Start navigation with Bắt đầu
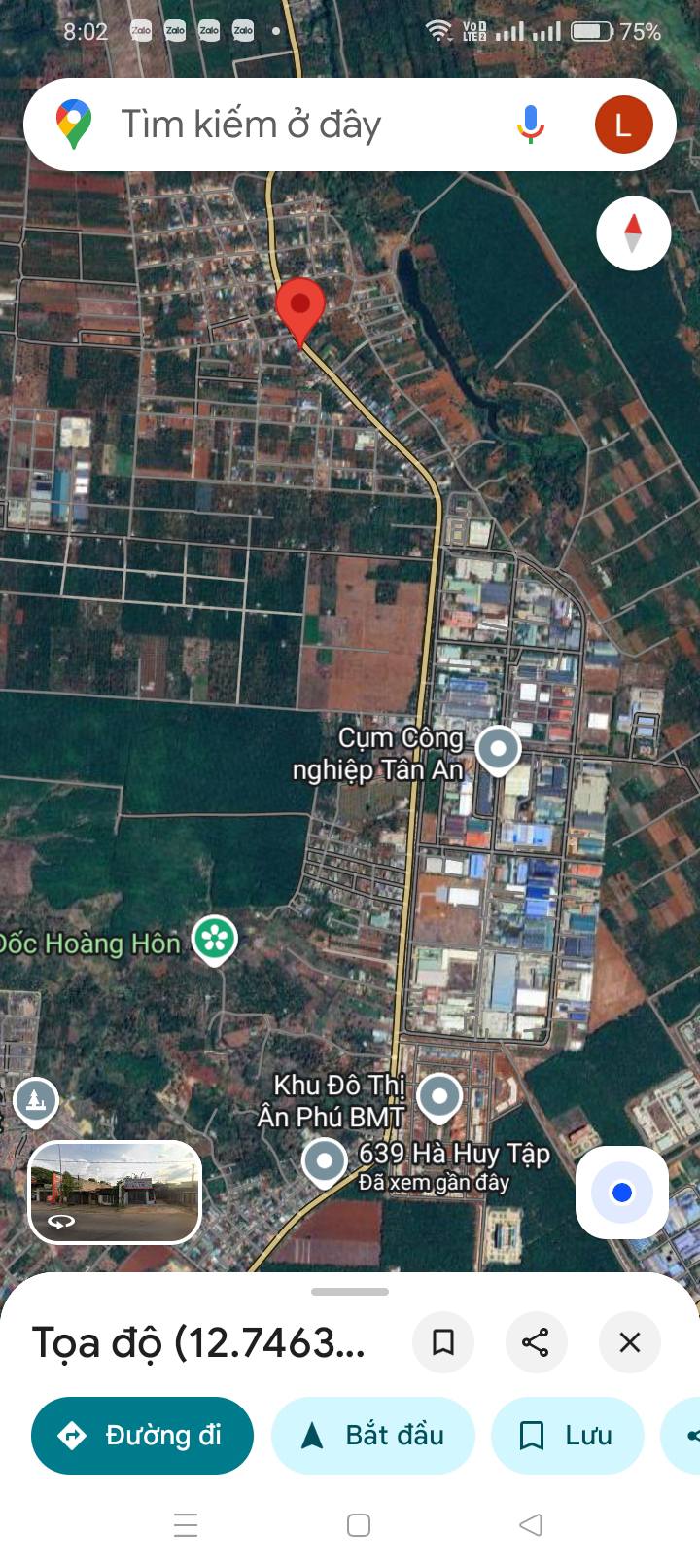Screen dimensions: 700x1568 pos(373,1435)
